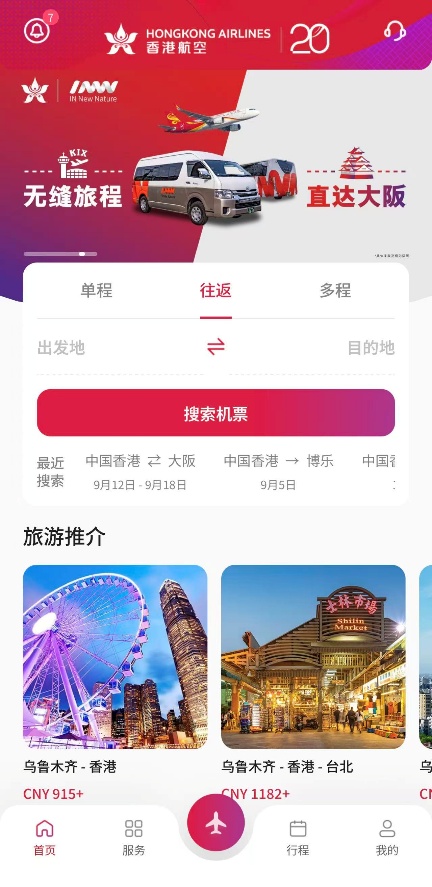Open the 我的 profile tab

(x=387, y=838)
